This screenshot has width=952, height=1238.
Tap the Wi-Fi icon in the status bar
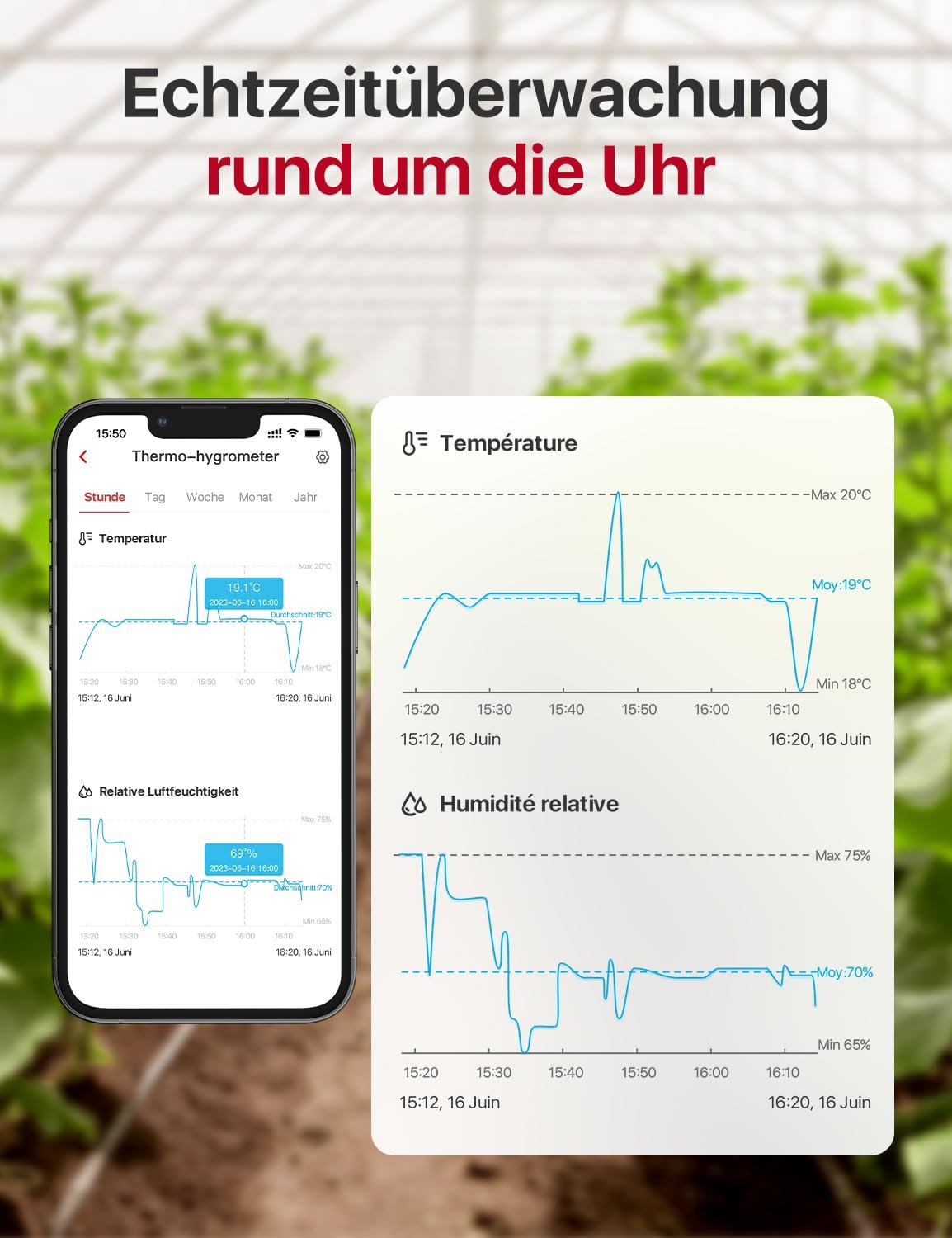(292, 432)
